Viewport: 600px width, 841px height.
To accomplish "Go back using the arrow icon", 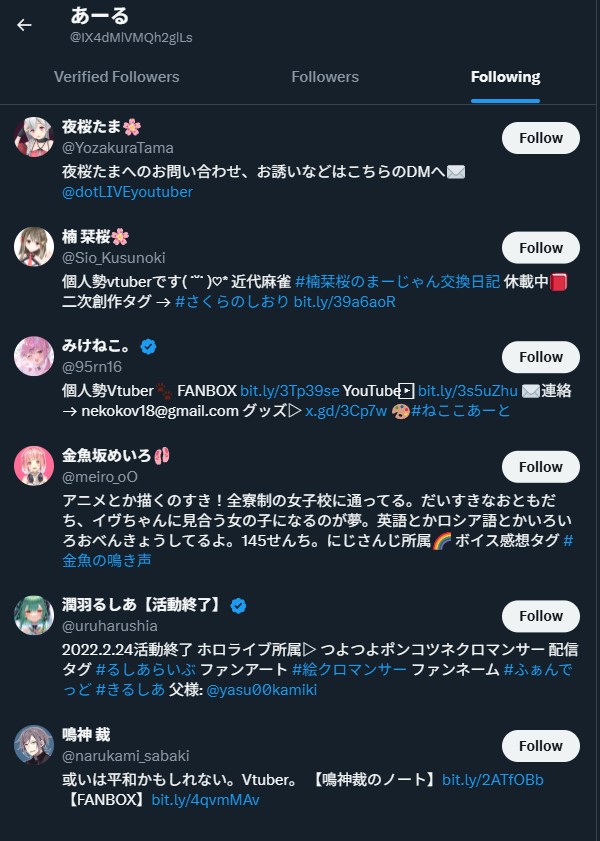I will point(24,25).
